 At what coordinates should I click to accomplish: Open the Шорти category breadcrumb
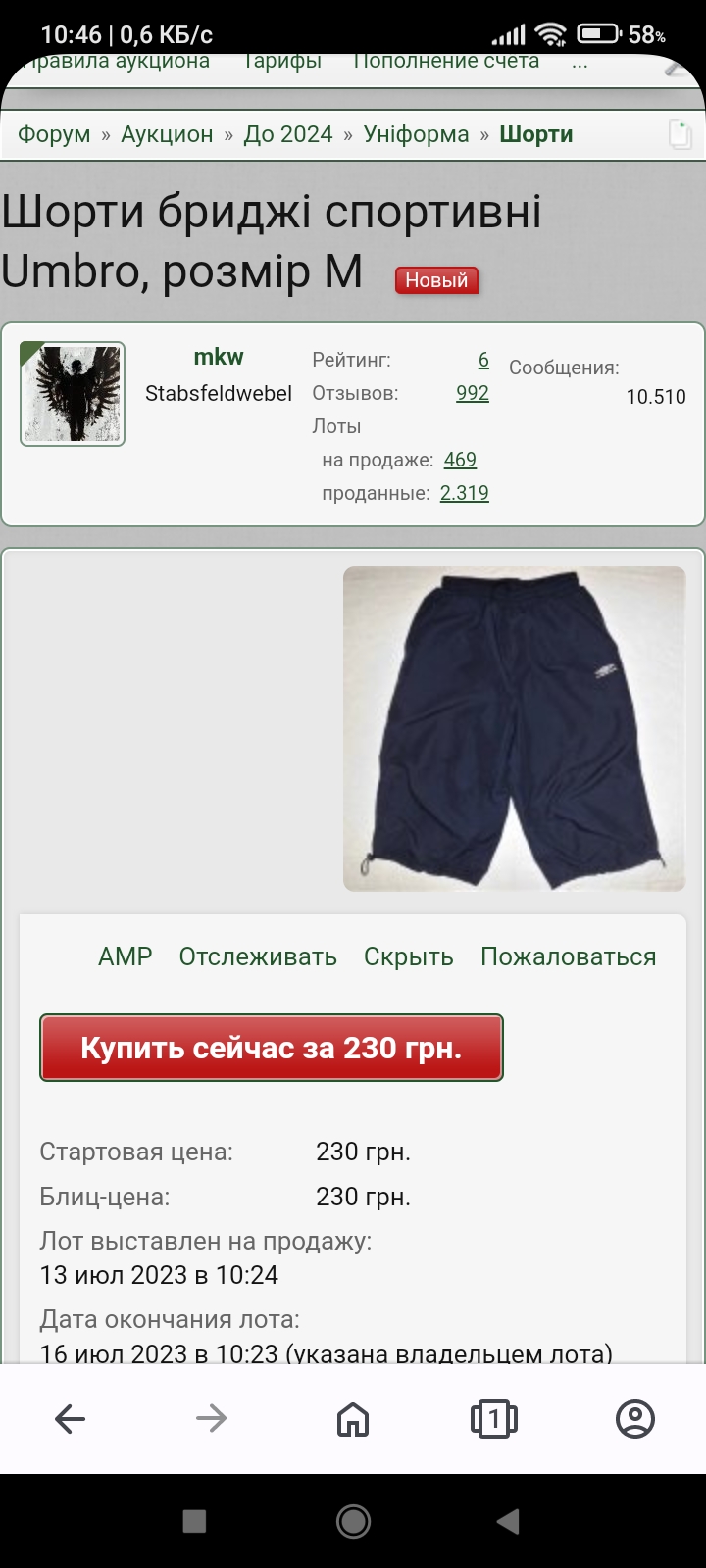[536, 134]
